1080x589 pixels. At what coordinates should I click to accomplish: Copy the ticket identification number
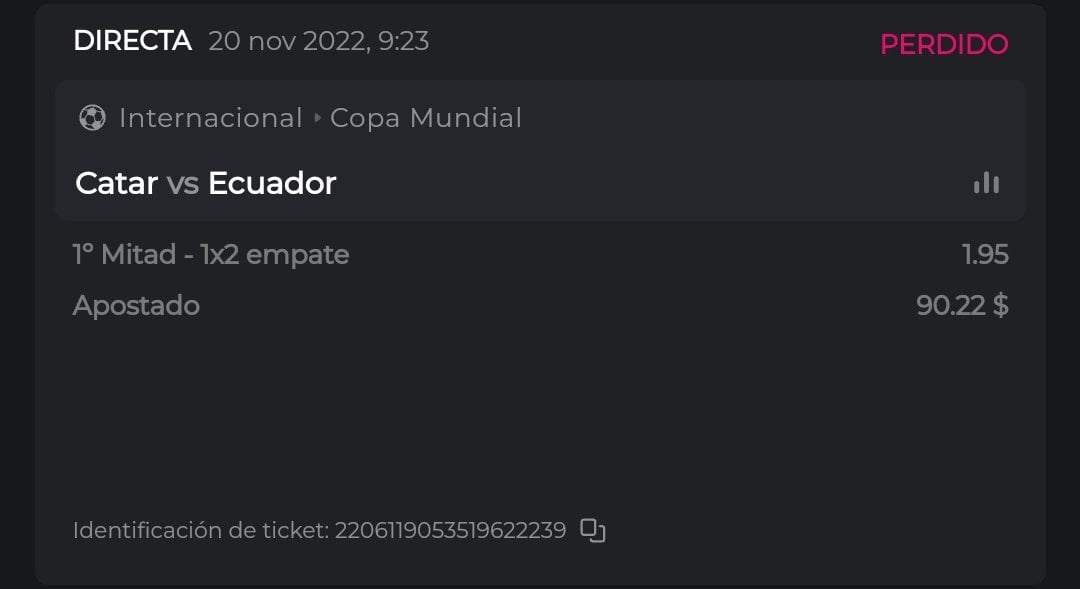[x=593, y=530]
